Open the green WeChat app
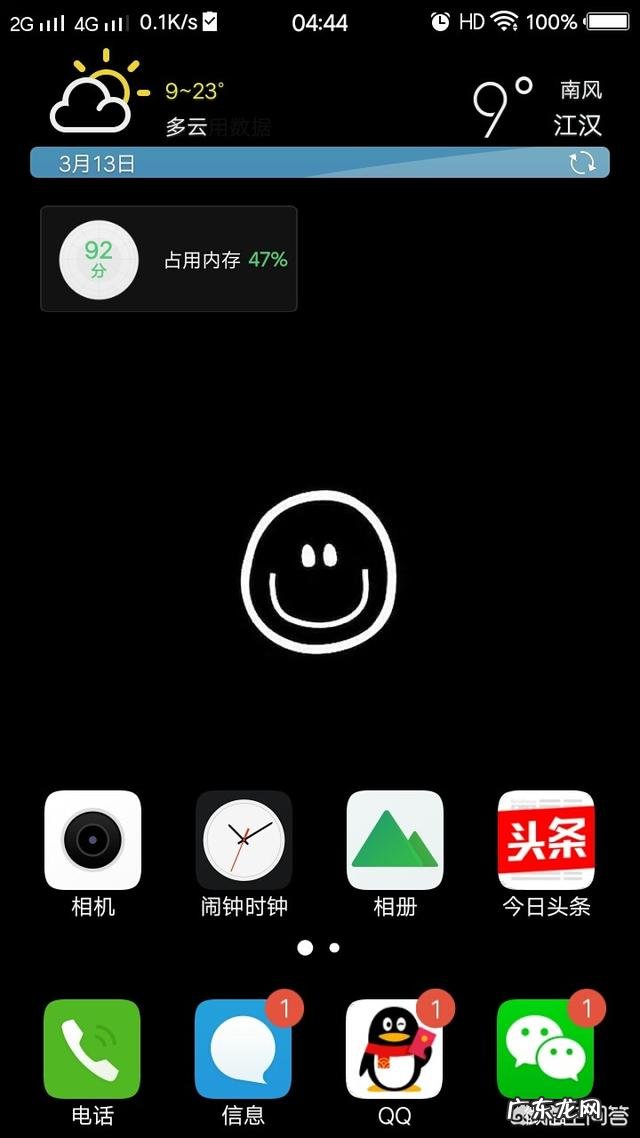 [x=546, y=1048]
